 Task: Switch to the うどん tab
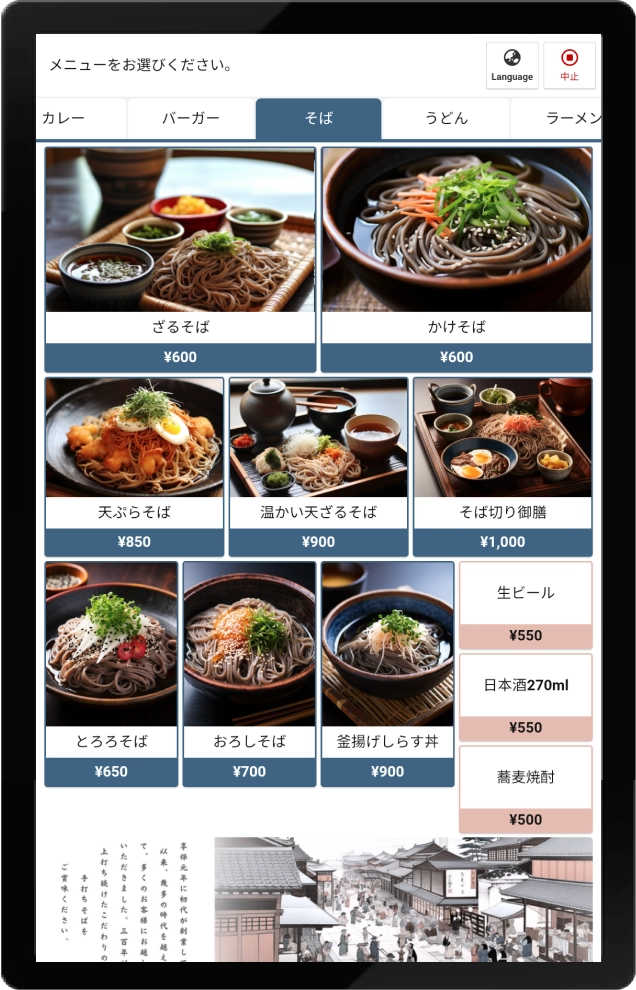[x=446, y=118]
